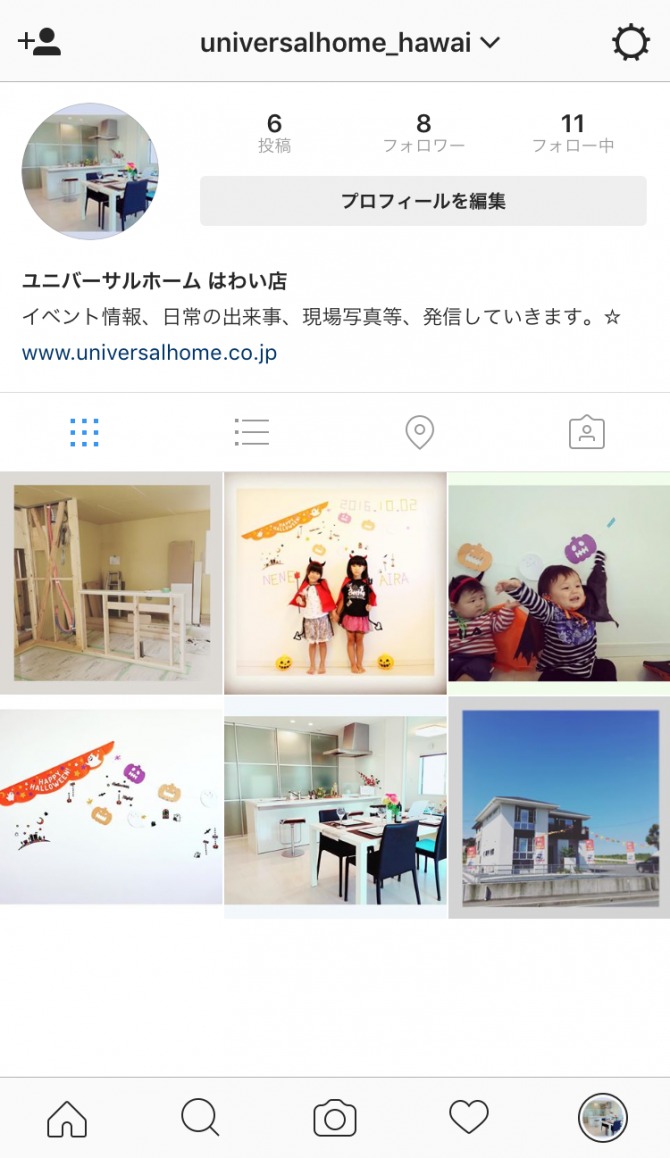This screenshot has height=1158, width=670.
Task: Open the tagged photos tab
Action: tap(587, 432)
